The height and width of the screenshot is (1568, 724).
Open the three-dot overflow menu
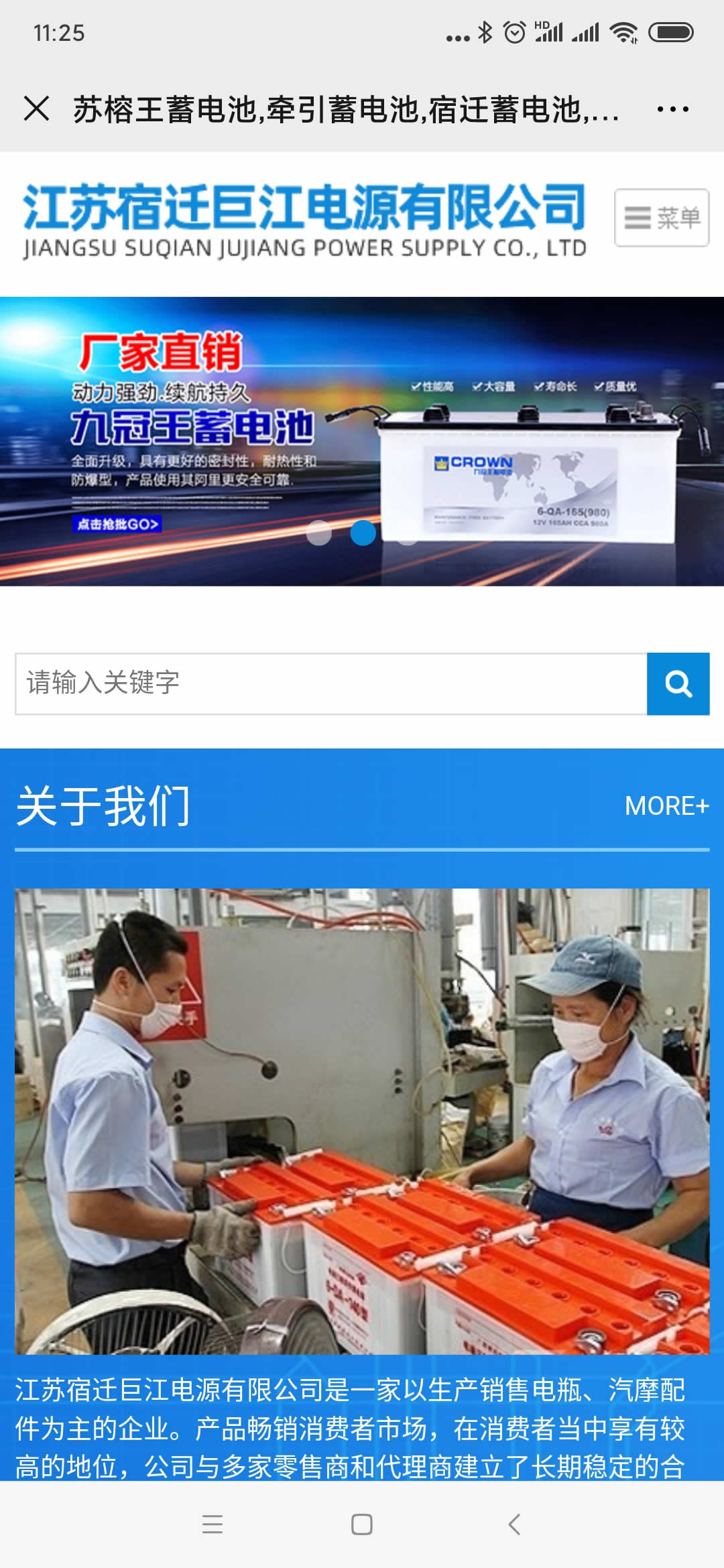pos(672,109)
